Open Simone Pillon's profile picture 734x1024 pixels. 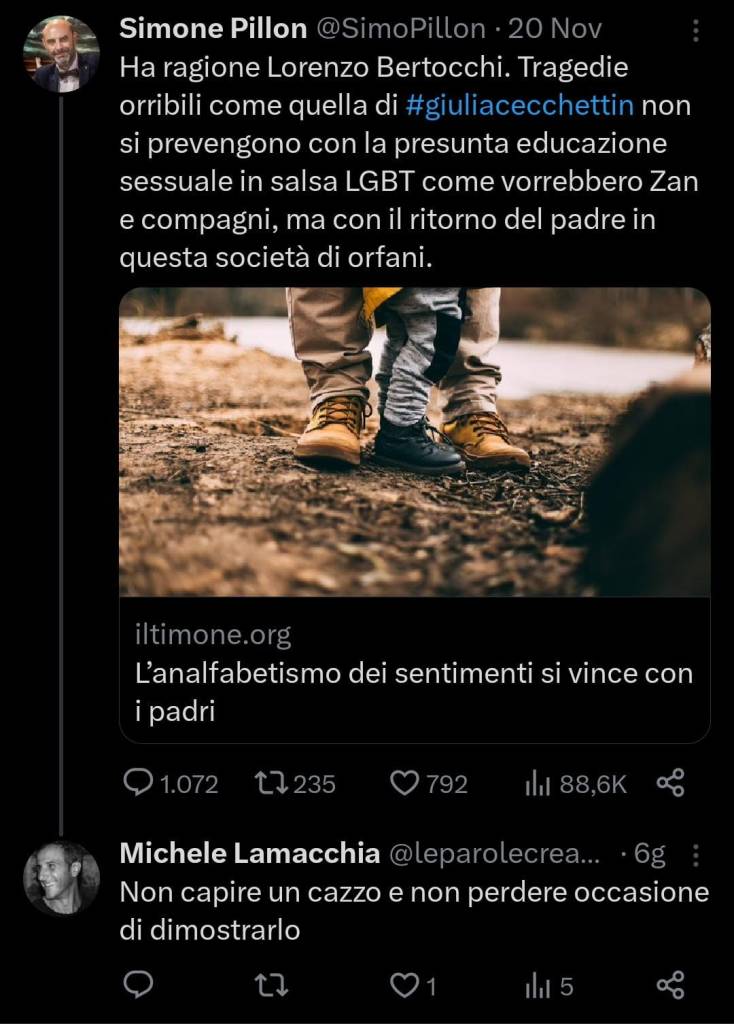coord(61,54)
